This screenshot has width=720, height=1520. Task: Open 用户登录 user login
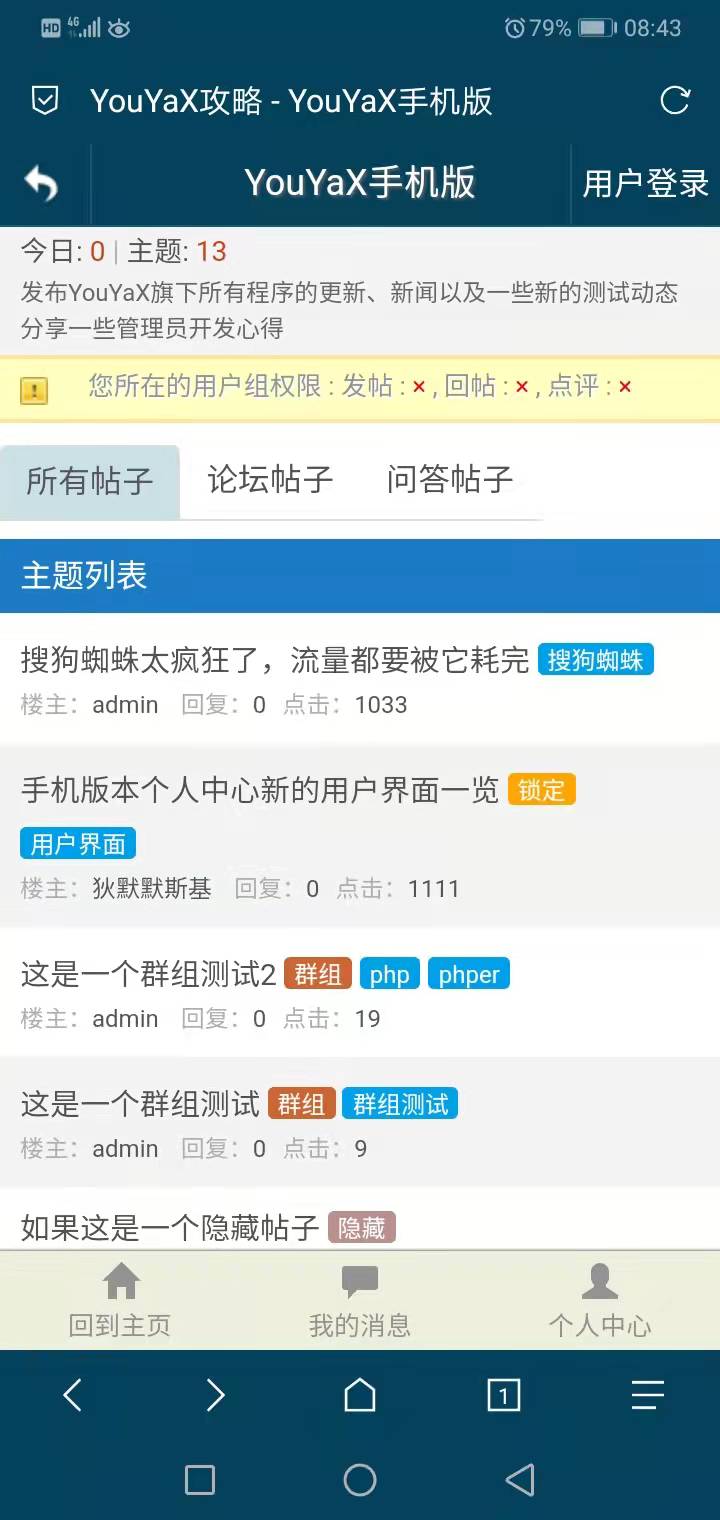click(645, 184)
